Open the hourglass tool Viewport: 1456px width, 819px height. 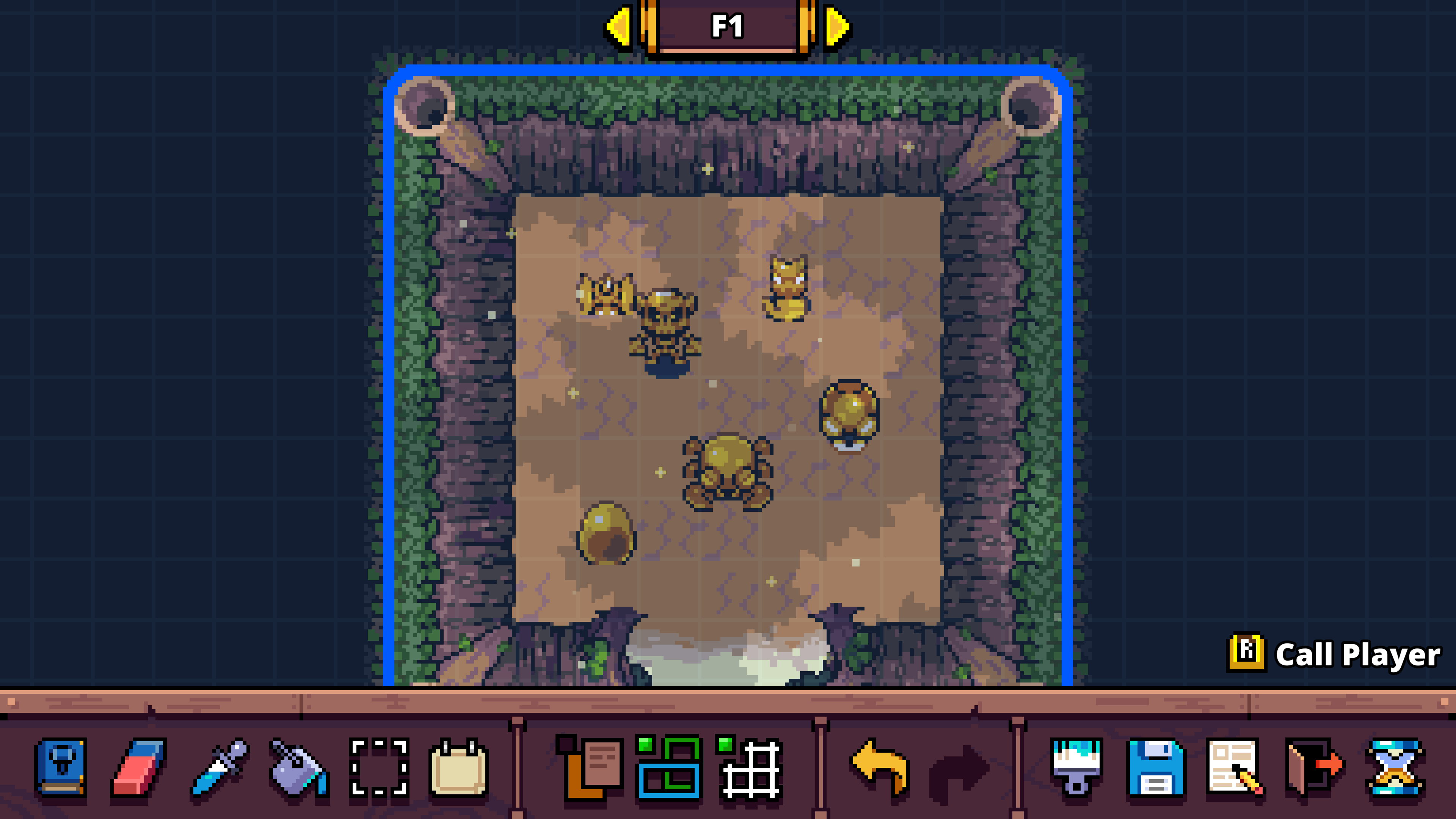[1395, 767]
